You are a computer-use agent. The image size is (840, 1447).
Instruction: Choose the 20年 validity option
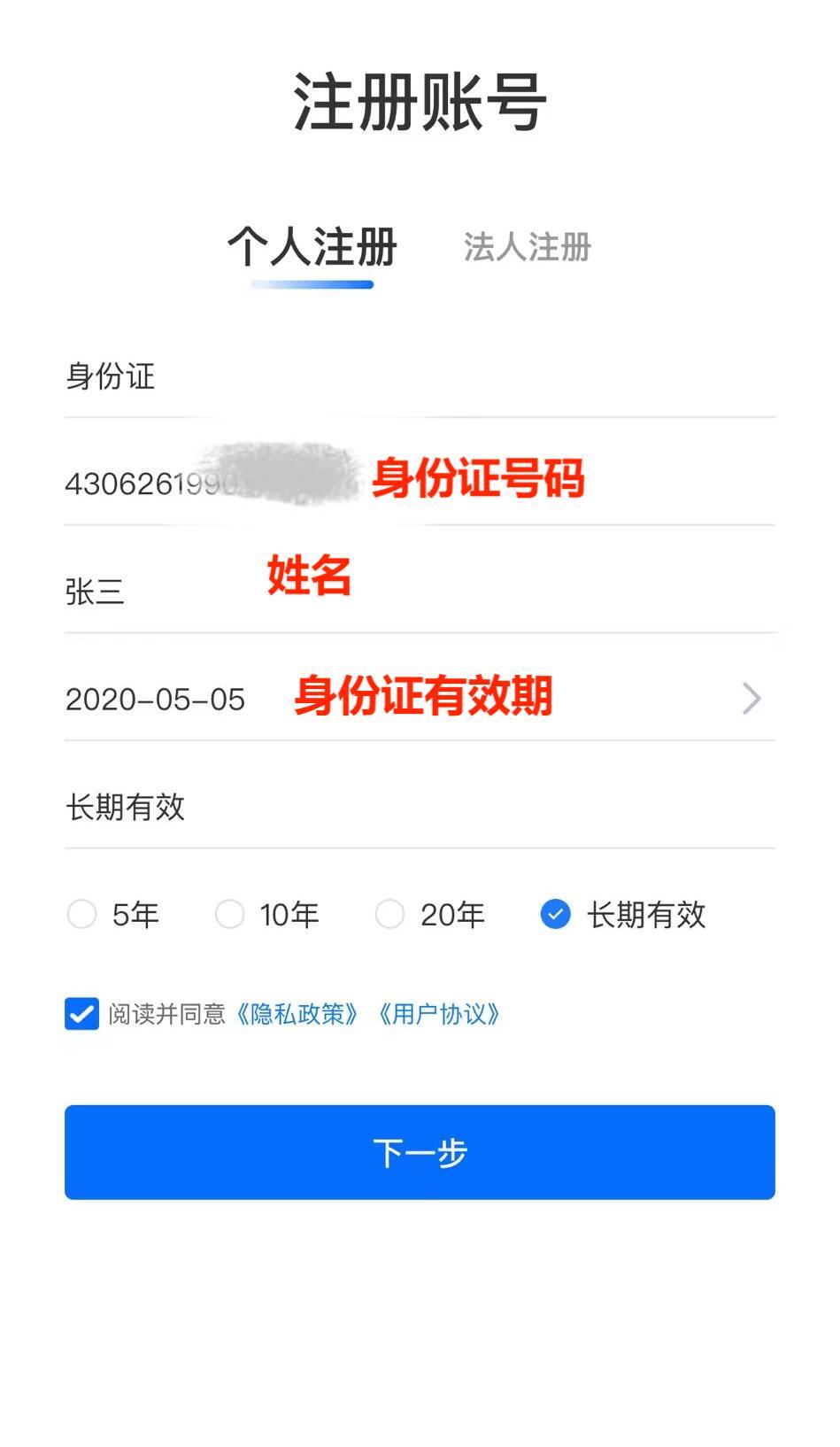click(389, 914)
